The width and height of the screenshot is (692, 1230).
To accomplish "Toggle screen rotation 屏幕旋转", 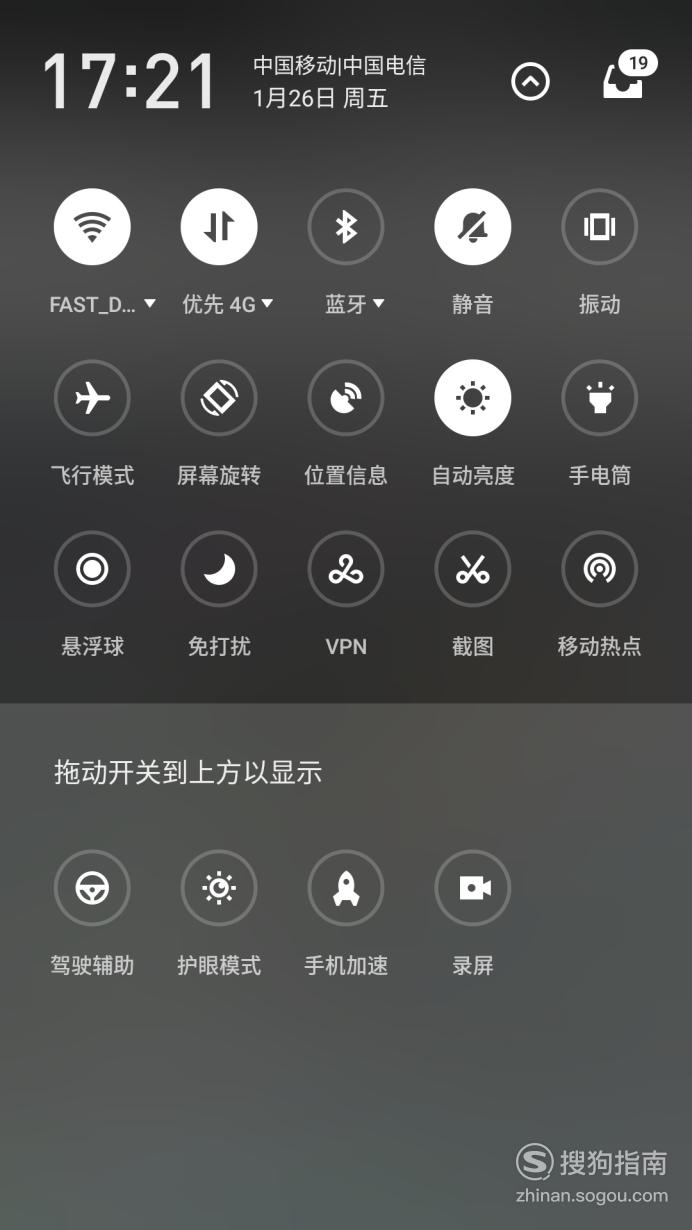I will tap(219, 398).
